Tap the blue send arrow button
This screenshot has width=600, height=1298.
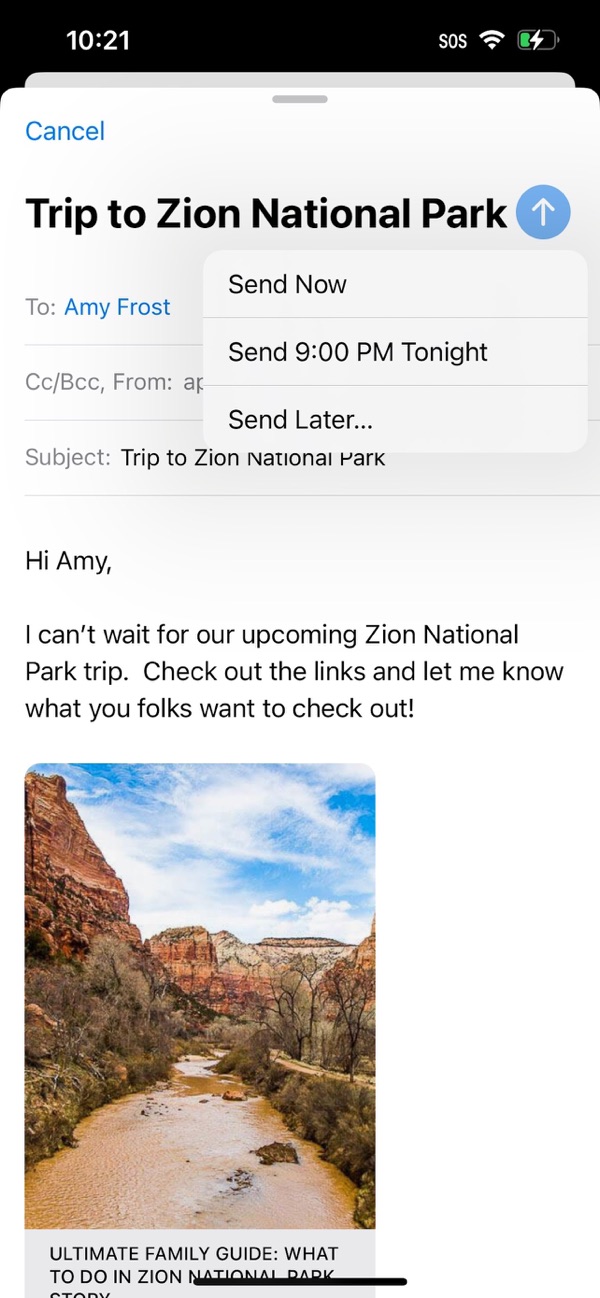coord(543,212)
